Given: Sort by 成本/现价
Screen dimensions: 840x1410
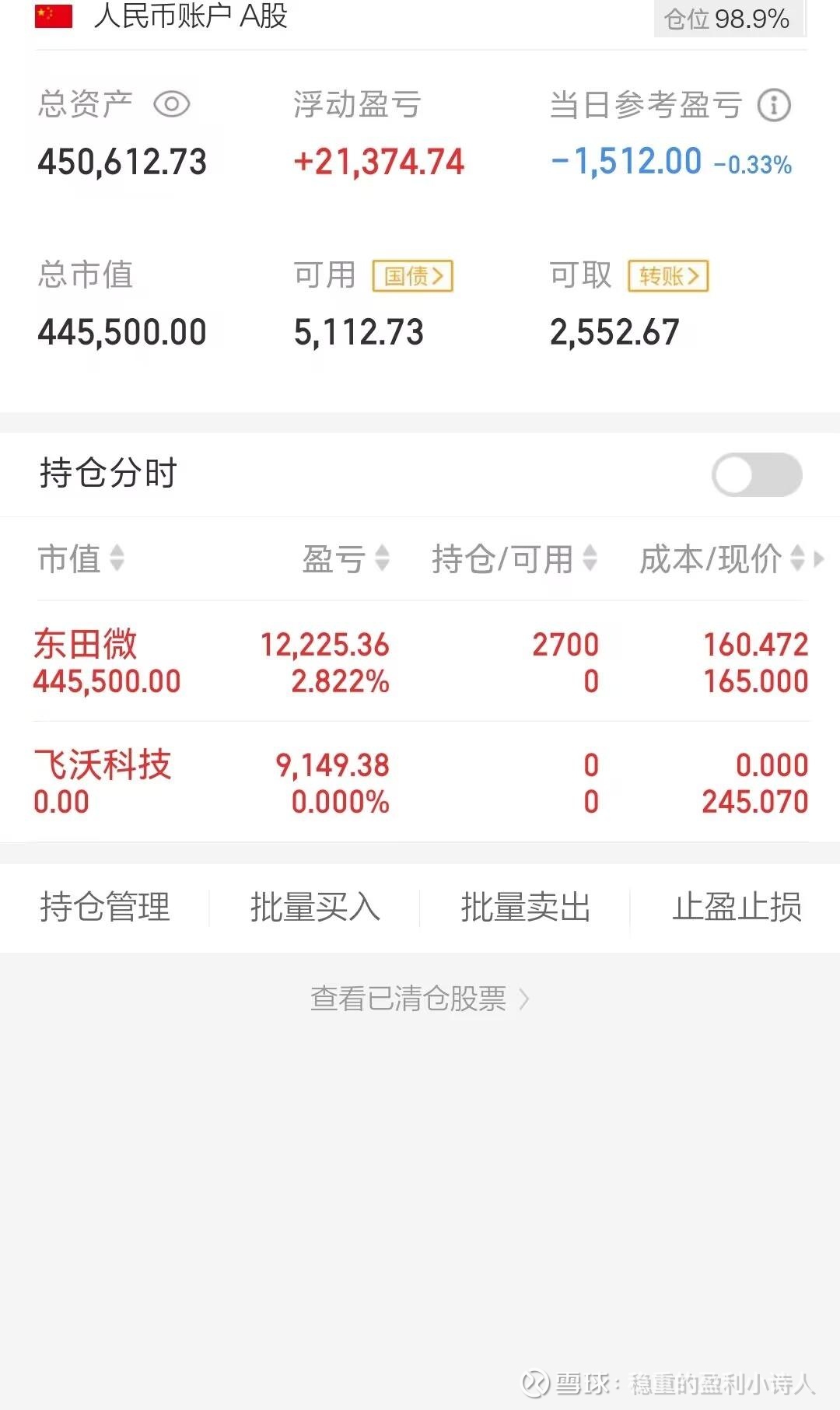Looking at the screenshot, I should [x=721, y=558].
